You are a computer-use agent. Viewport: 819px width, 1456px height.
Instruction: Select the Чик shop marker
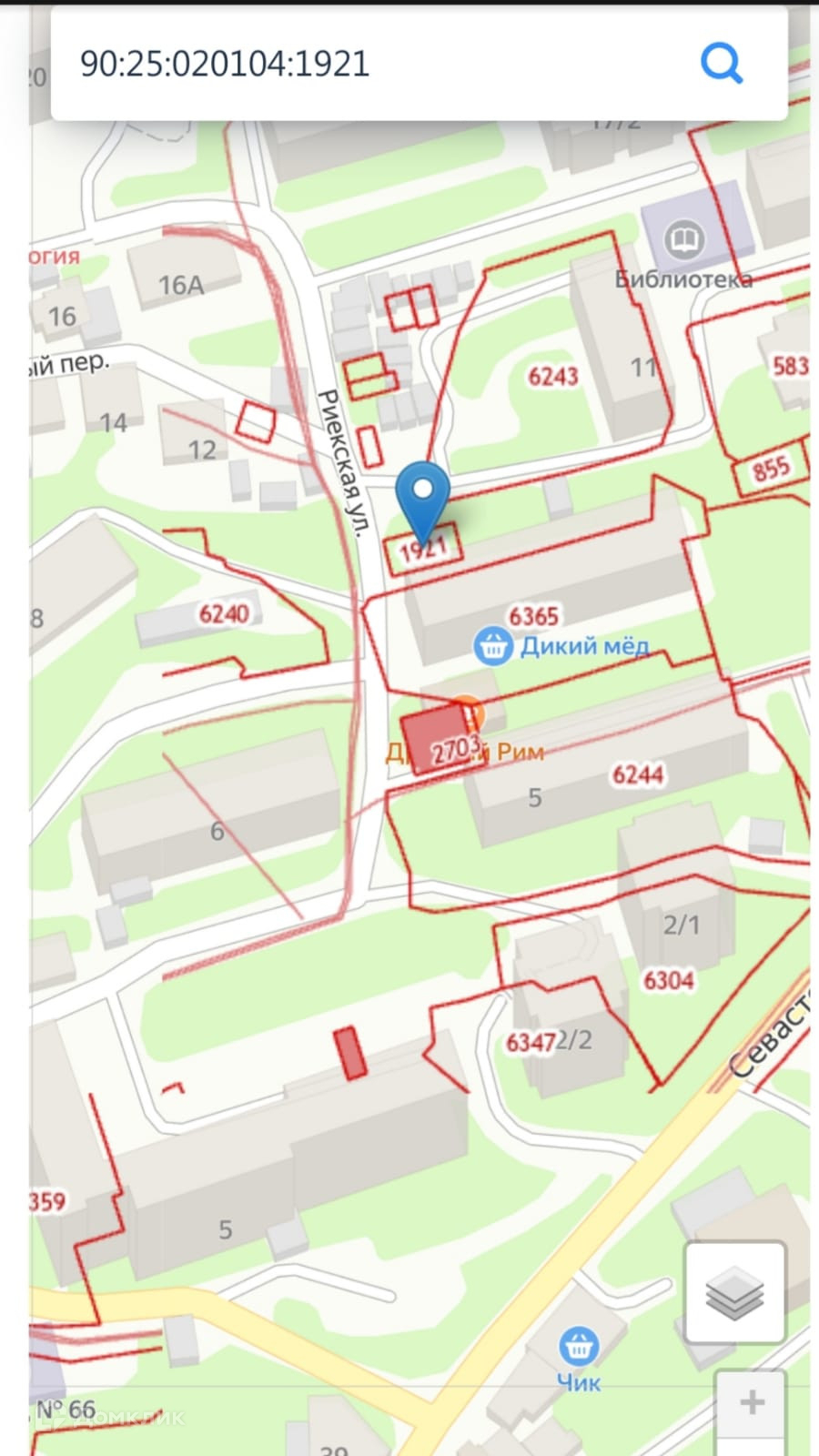(578, 1346)
